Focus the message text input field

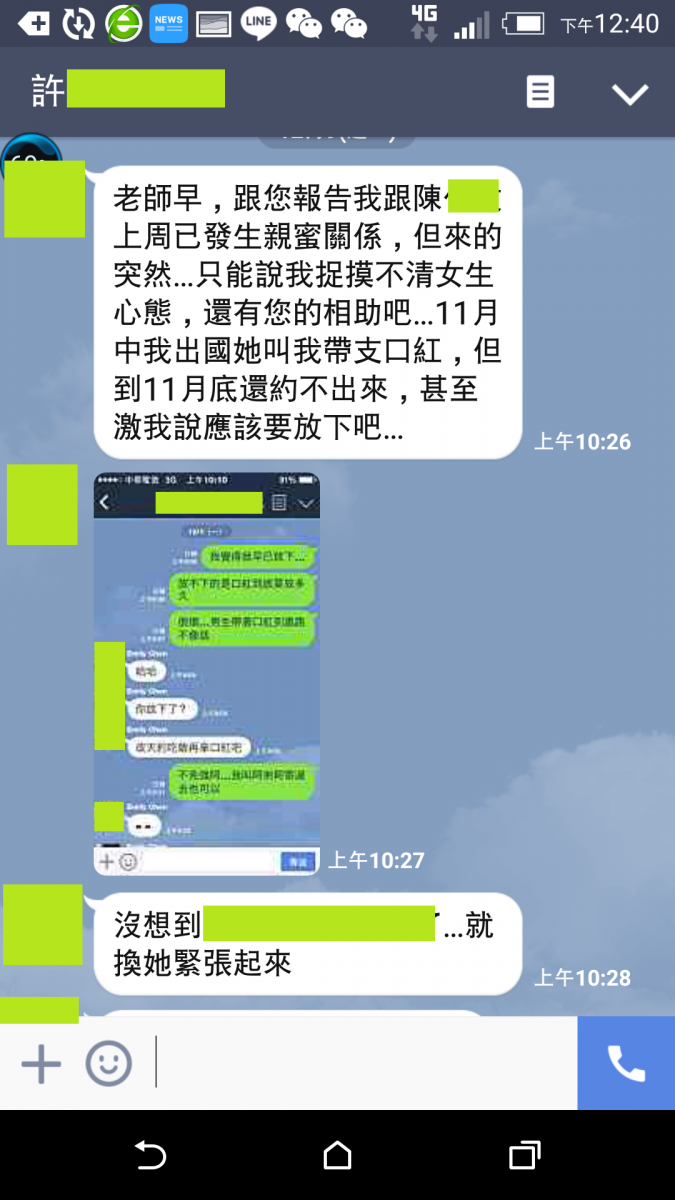(360, 1064)
